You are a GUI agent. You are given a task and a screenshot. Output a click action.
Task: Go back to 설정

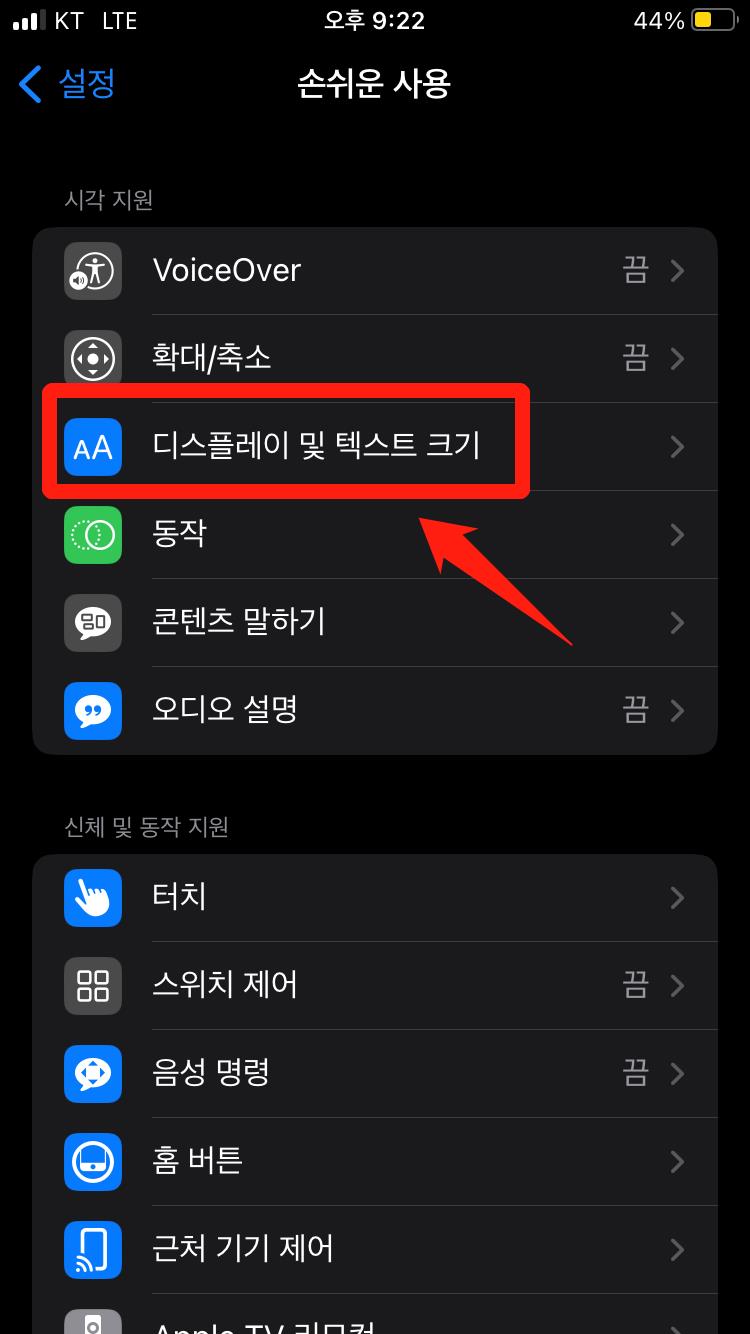[68, 84]
